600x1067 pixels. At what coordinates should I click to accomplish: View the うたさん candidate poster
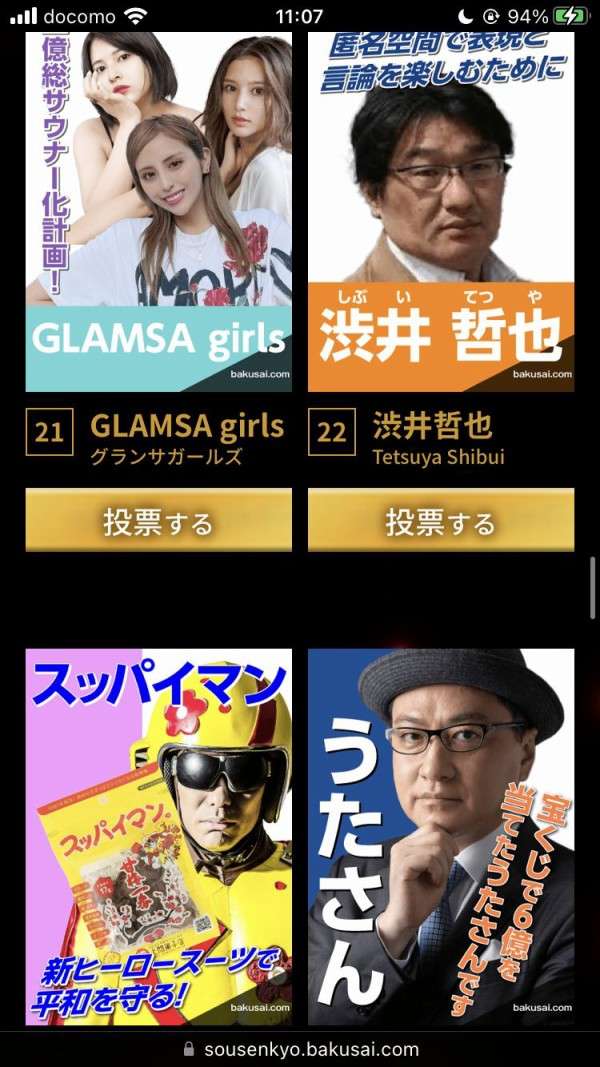pyautogui.click(x=440, y=835)
